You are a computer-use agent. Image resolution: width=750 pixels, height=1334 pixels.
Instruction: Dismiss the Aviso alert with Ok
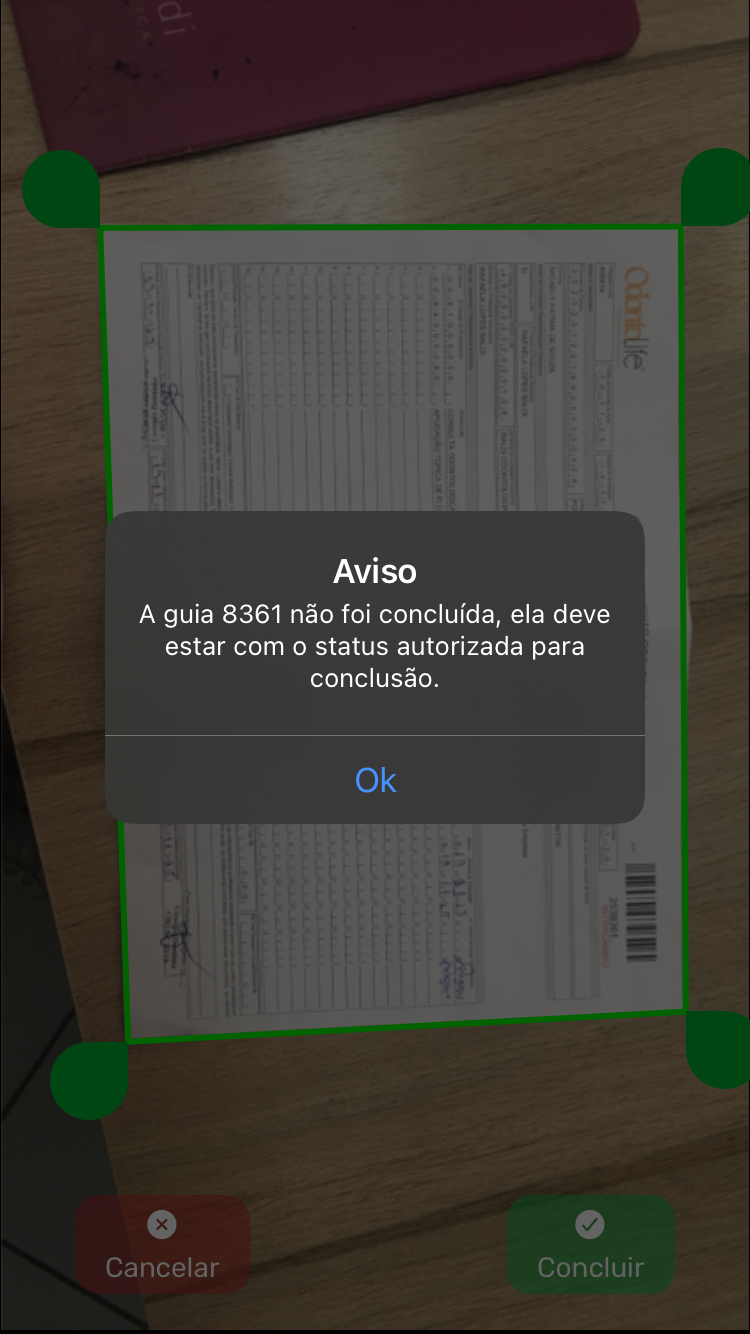pos(375,780)
